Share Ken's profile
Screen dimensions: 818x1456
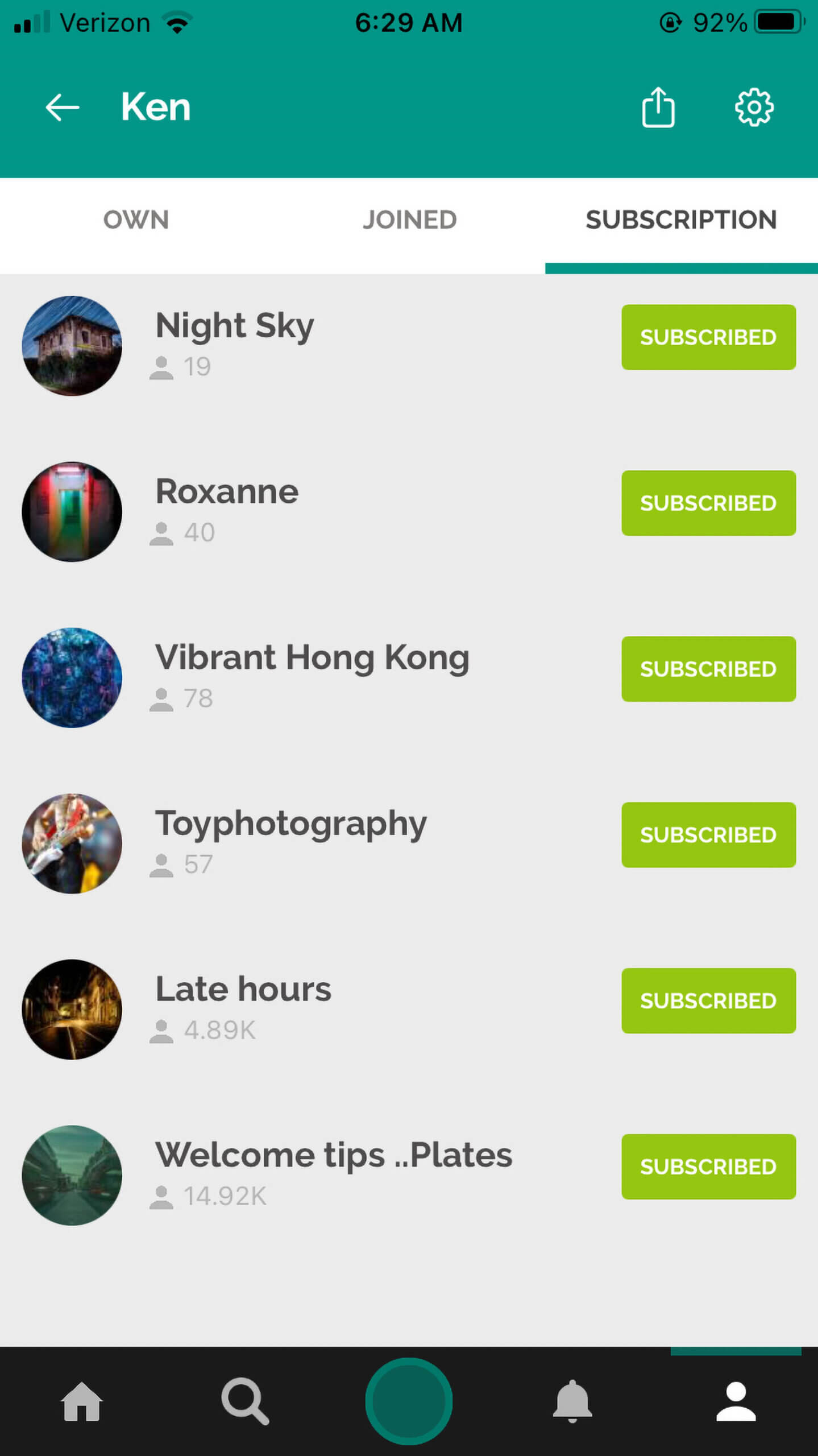pyautogui.click(x=658, y=107)
